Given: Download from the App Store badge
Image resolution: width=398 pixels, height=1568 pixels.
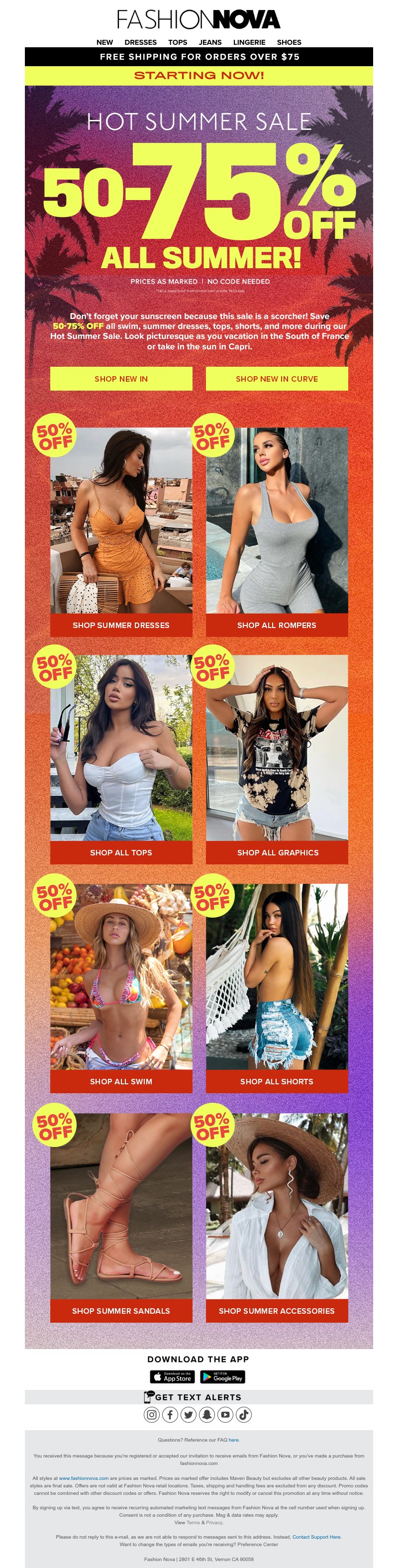Looking at the screenshot, I should coord(172,1377).
